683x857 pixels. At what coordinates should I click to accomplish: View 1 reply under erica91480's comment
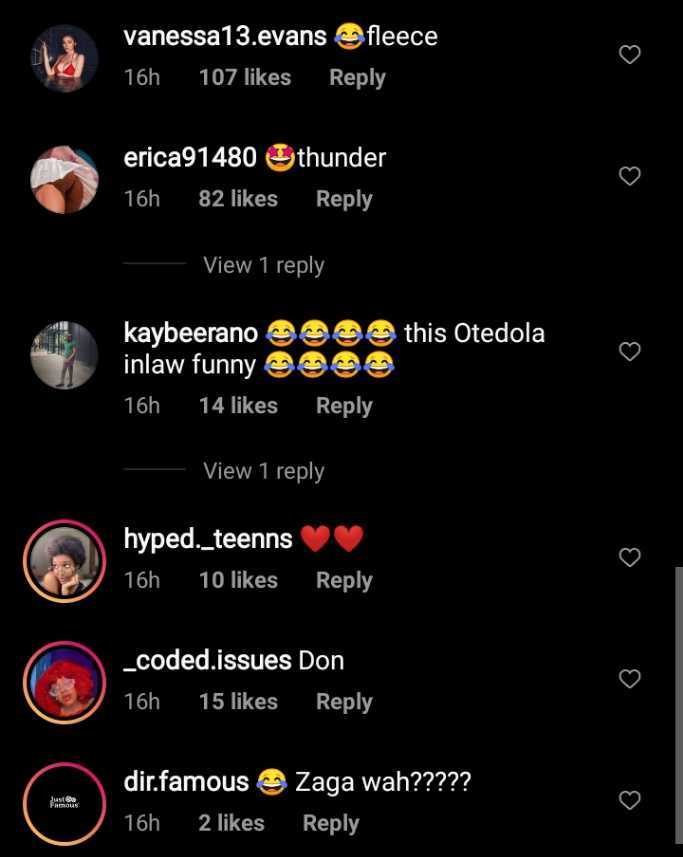(x=263, y=265)
